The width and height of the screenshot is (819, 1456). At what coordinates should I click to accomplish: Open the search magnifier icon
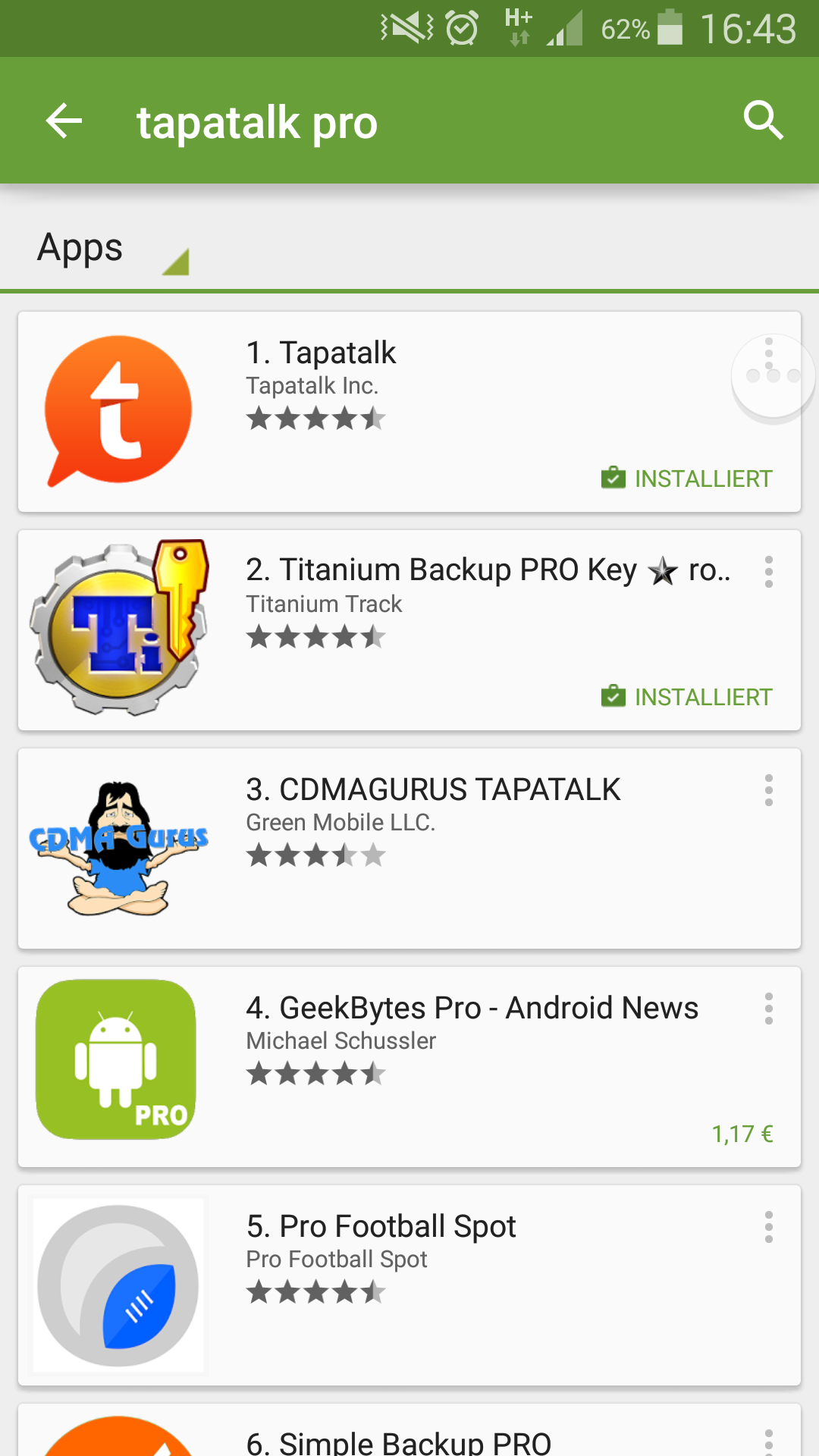click(x=763, y=121)
